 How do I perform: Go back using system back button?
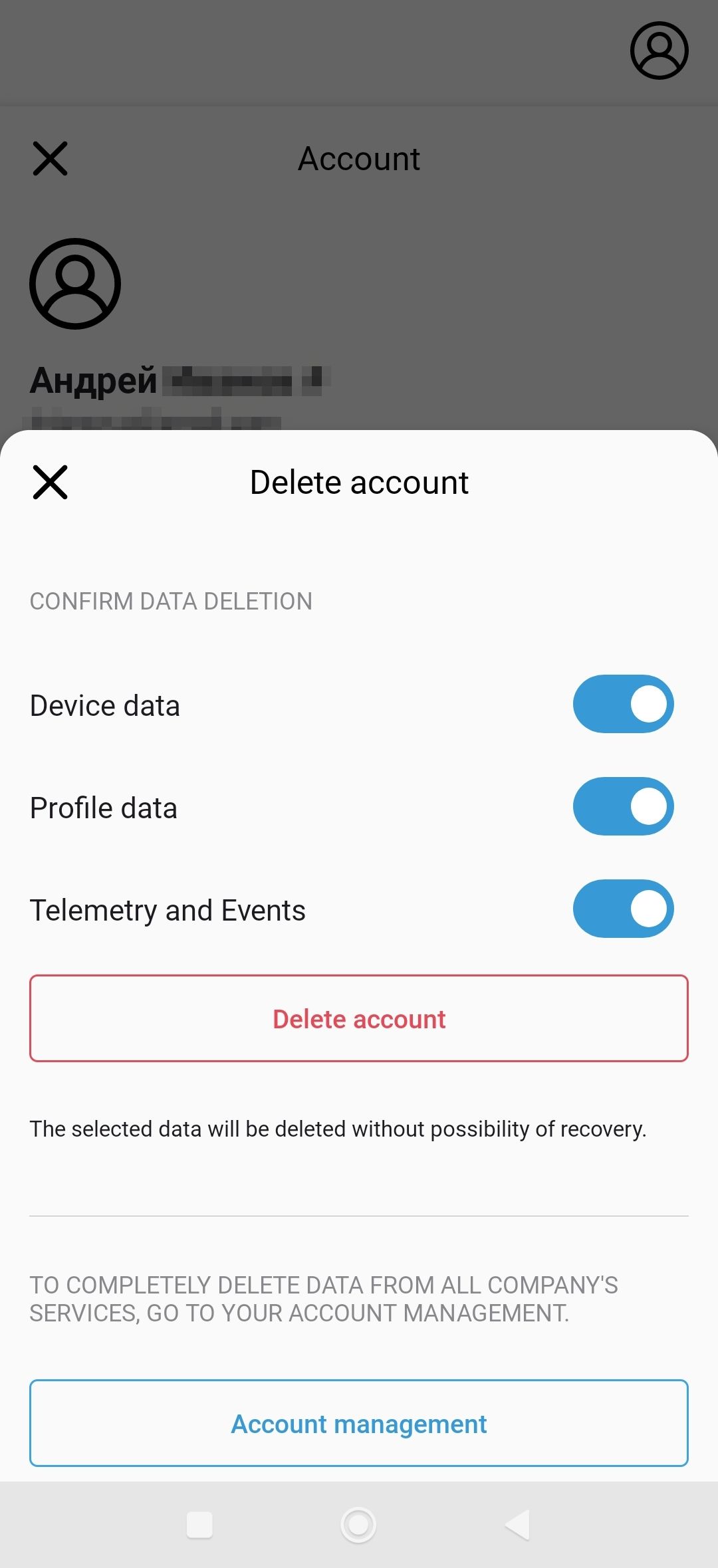(x=518, y=1524)
